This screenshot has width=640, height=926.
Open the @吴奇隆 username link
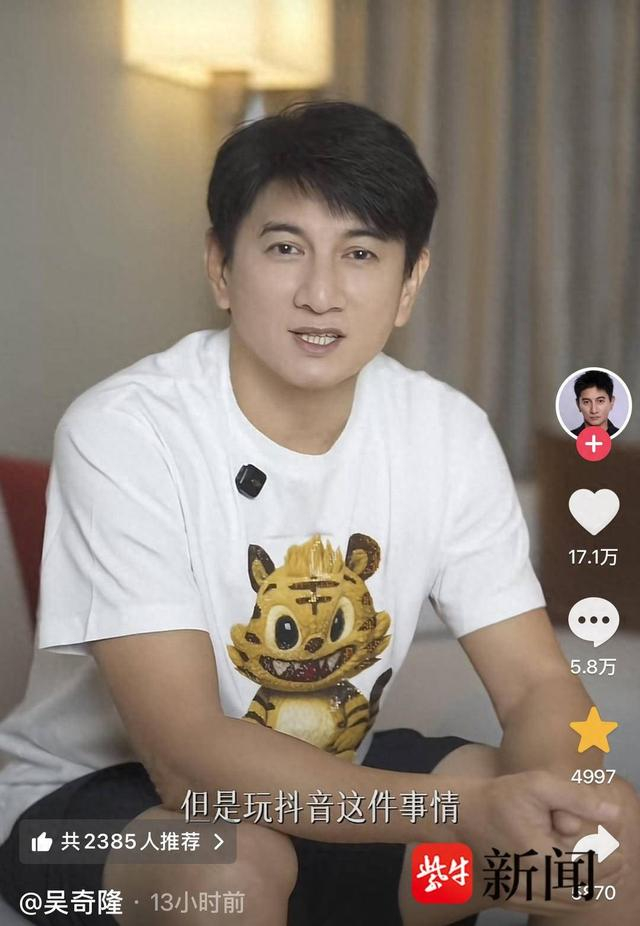[71, 903]
